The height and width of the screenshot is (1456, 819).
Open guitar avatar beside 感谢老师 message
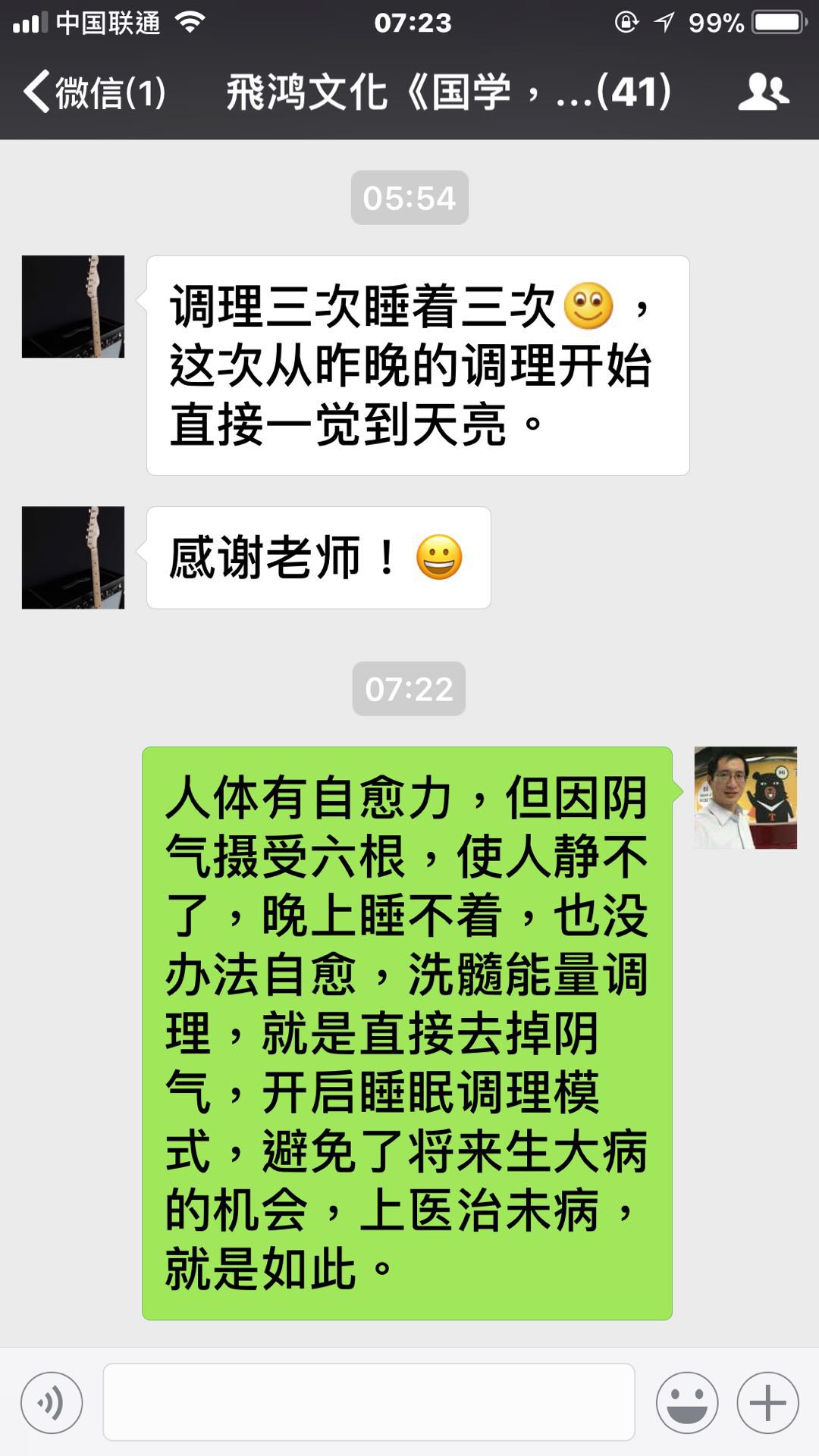pyautogui.click(x=73, y=558)
